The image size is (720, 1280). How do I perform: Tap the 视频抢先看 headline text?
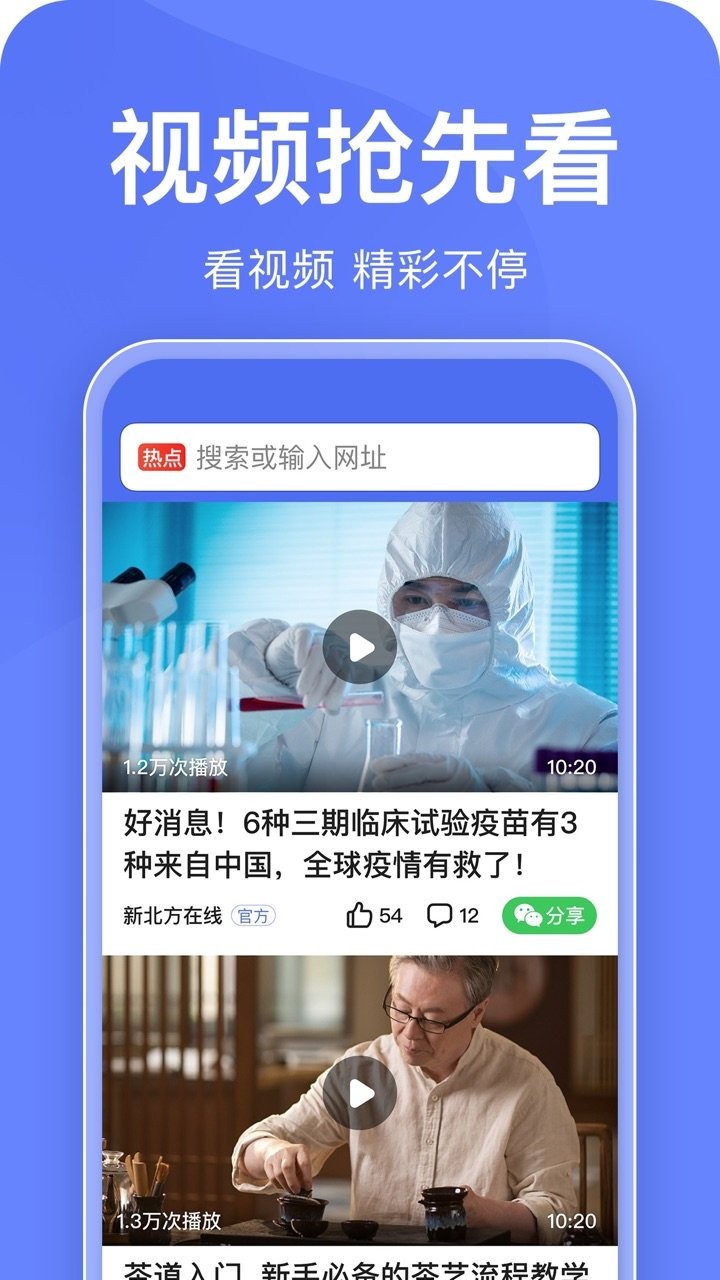[x=360, y=157]
